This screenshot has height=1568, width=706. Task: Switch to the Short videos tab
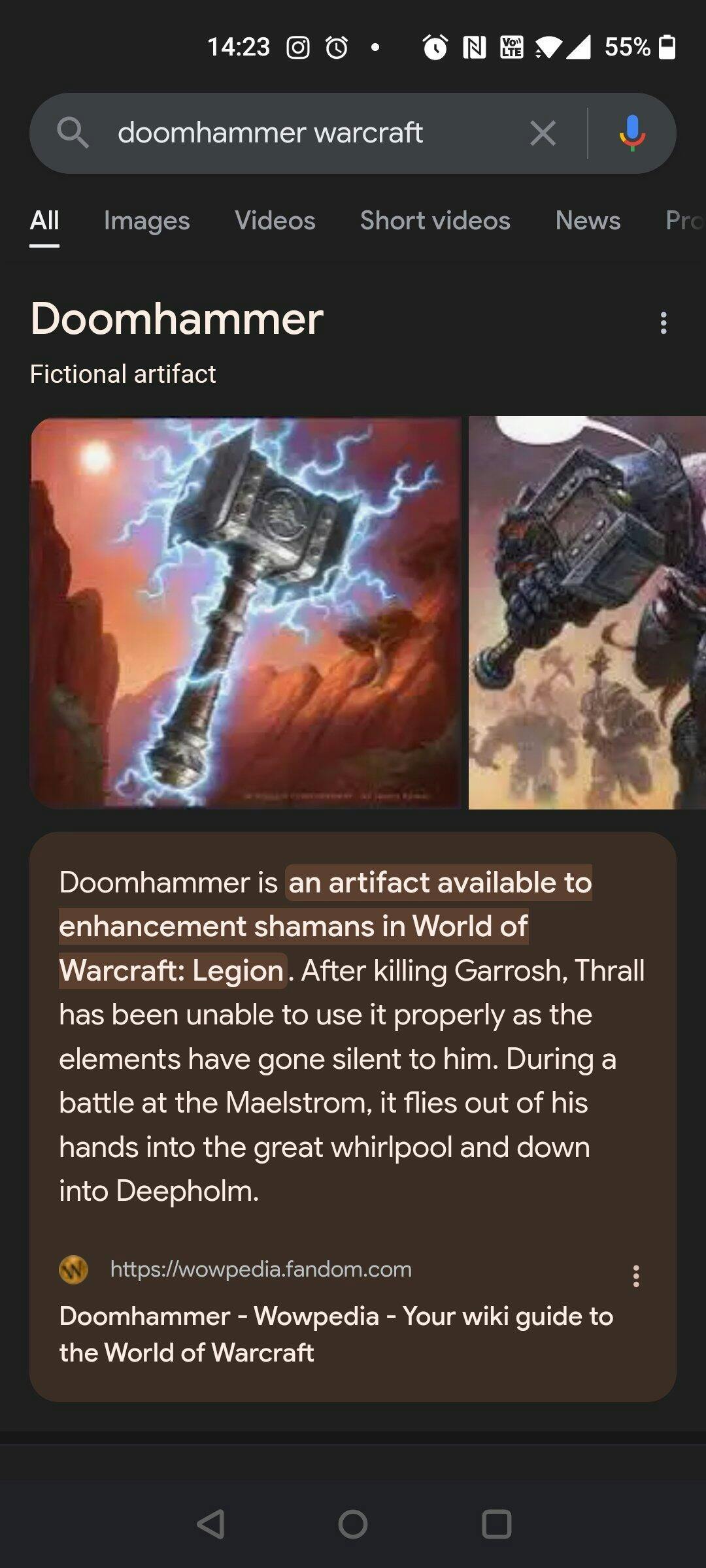tap(435, 221)
